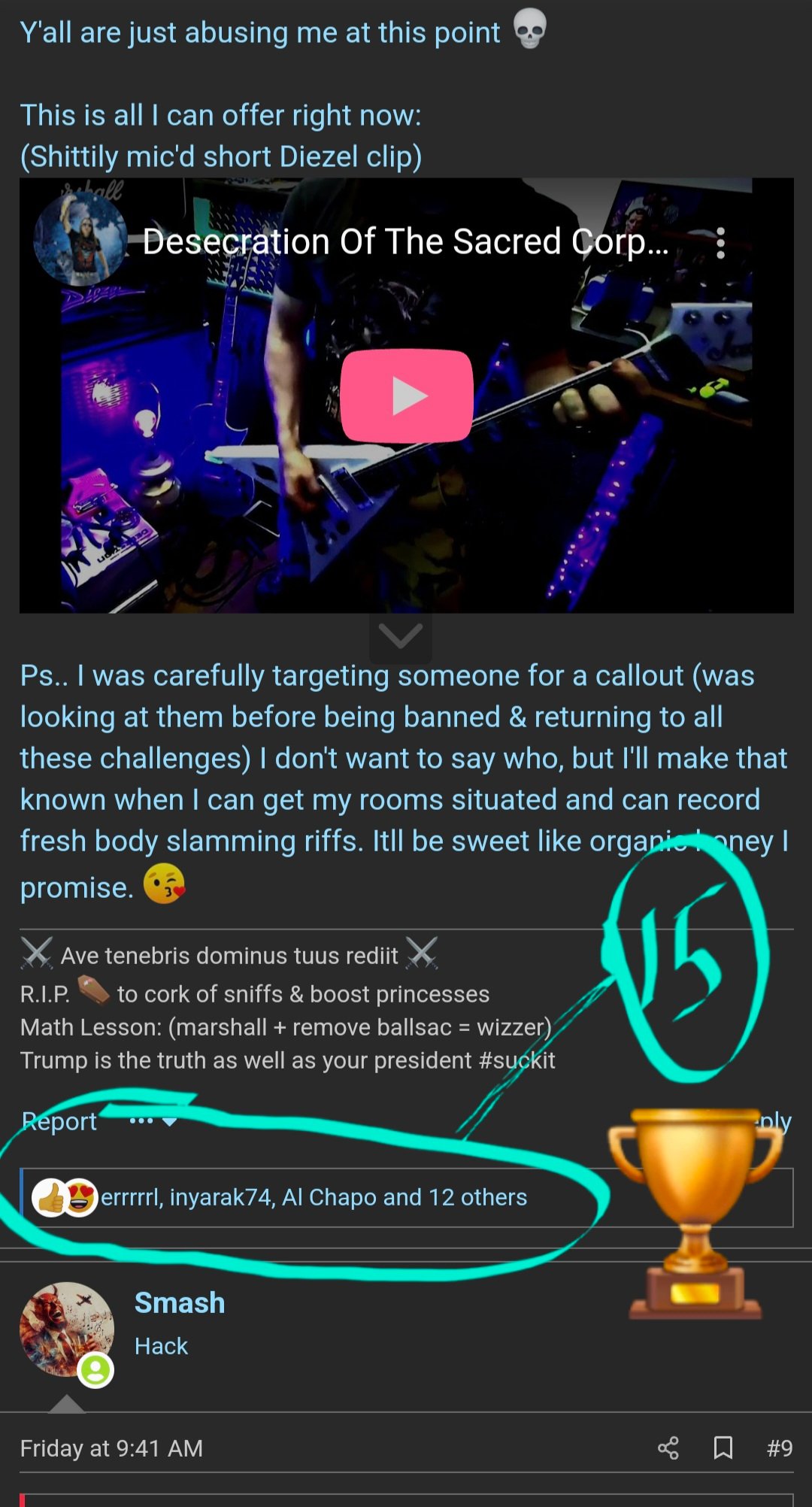This screenshot has height=1507, width=812.
Task: Open the video's three-dot options menu
Action: pyautogui.click(x=720, y=243)
